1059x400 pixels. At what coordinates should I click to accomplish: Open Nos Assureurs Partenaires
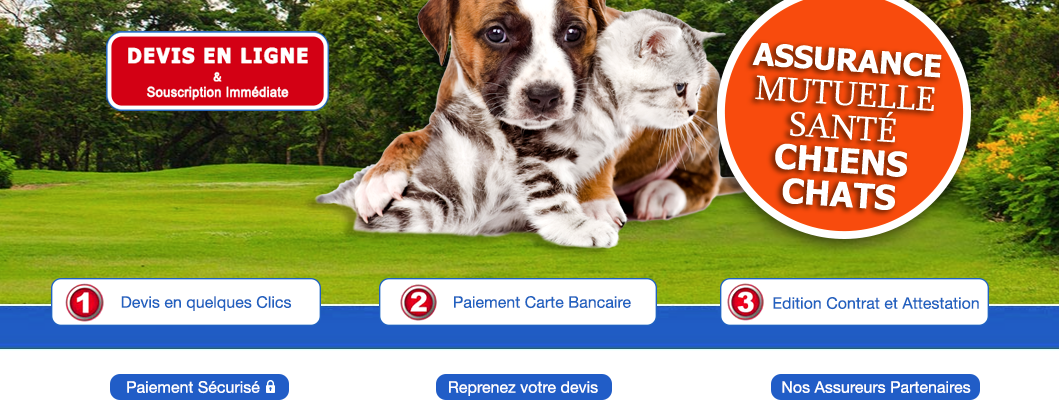(x=875, y=387)
